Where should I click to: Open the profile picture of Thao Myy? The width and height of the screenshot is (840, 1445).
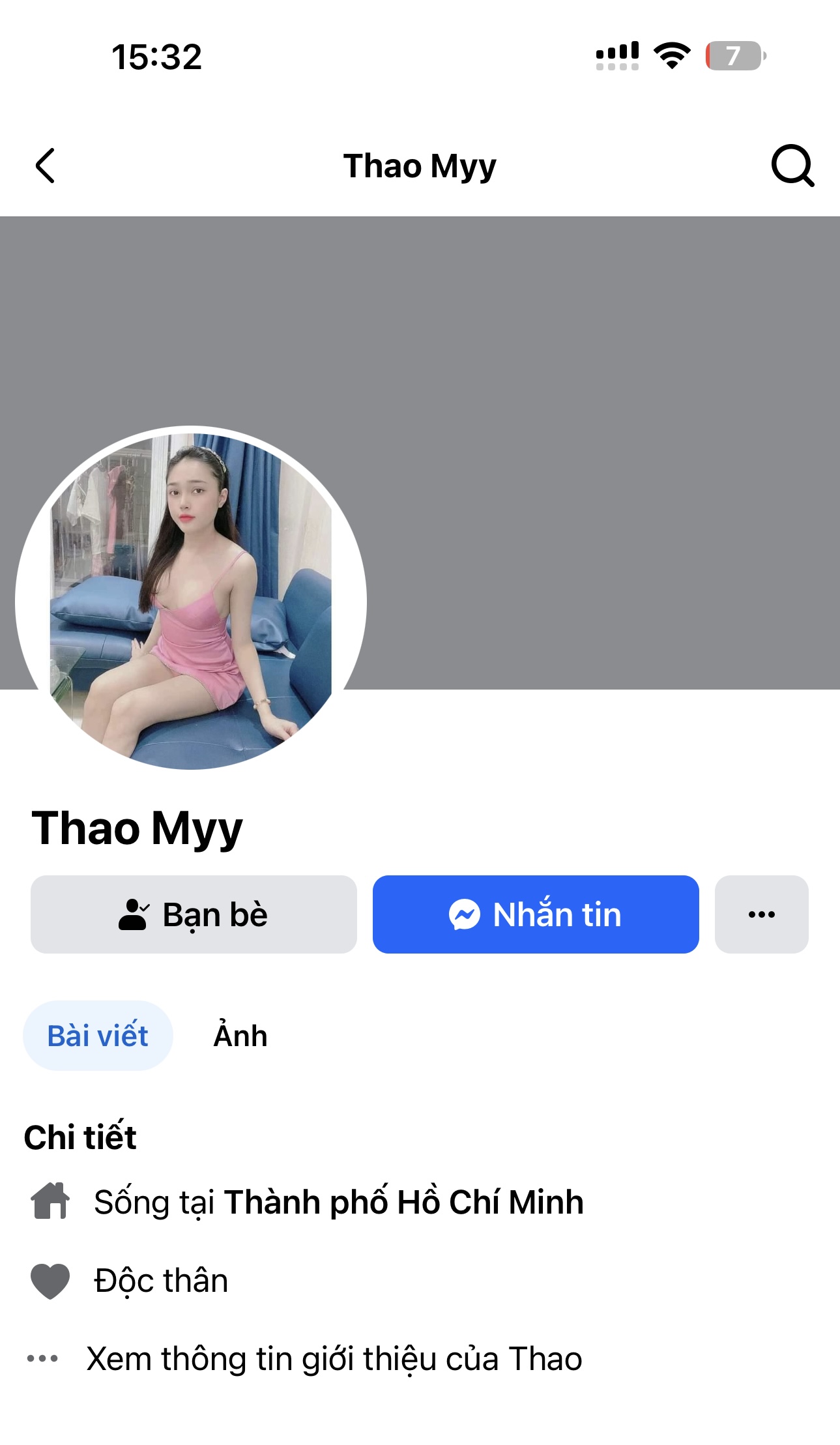[191, 598]
